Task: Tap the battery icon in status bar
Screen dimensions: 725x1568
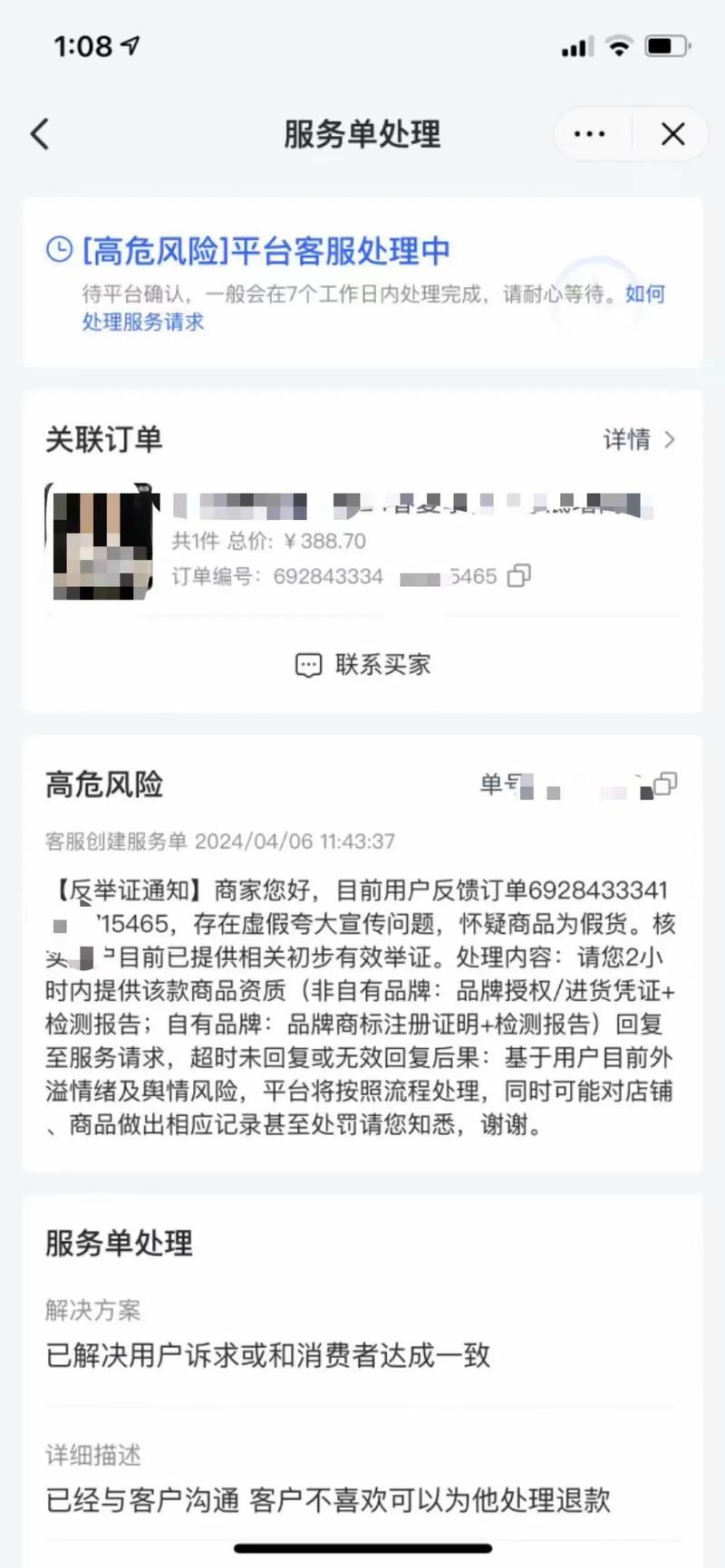Action: pos(667,46)
